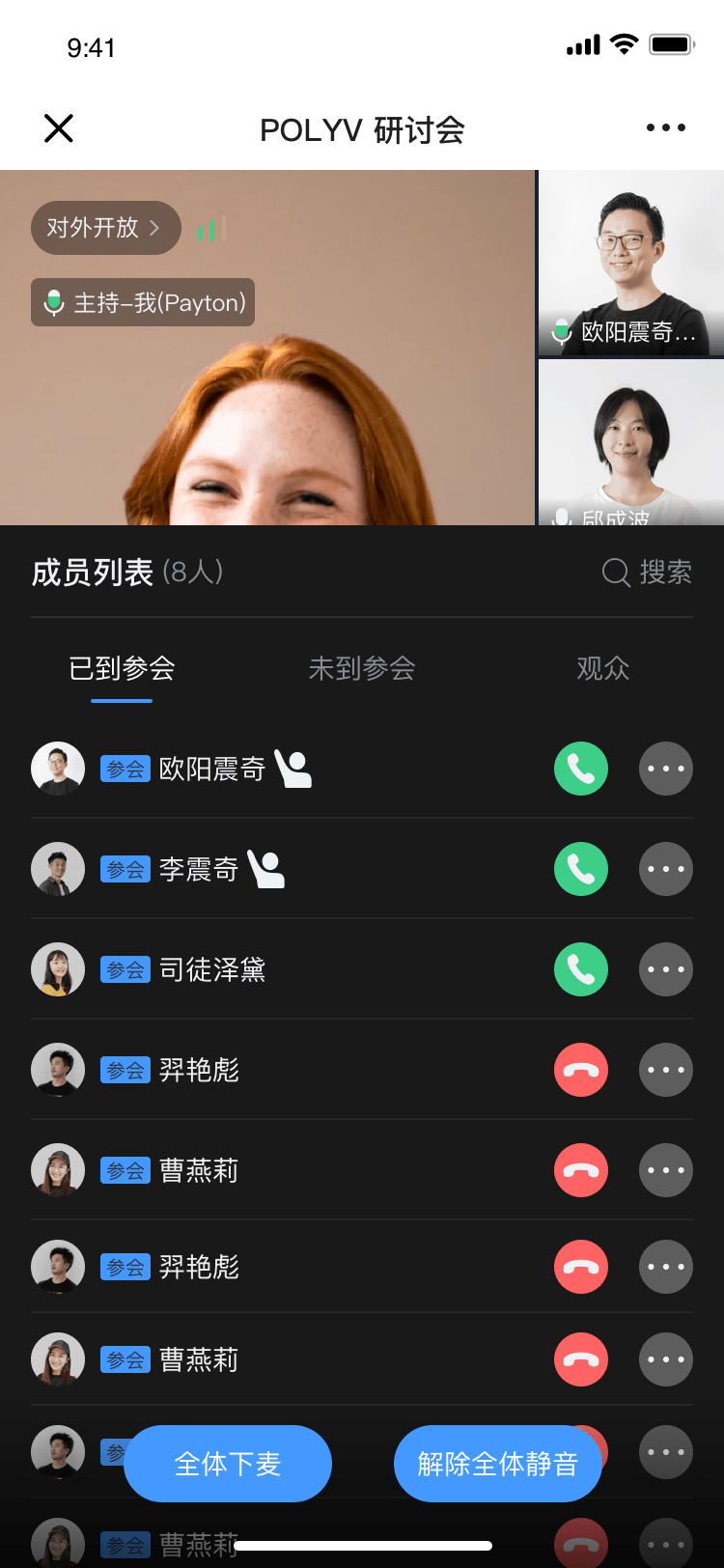Image resolution: width=724 pixels, height=1568 pixels.
Task: Tap the mic icon beside 主持-我(Payton)
Action: (55, 302)
